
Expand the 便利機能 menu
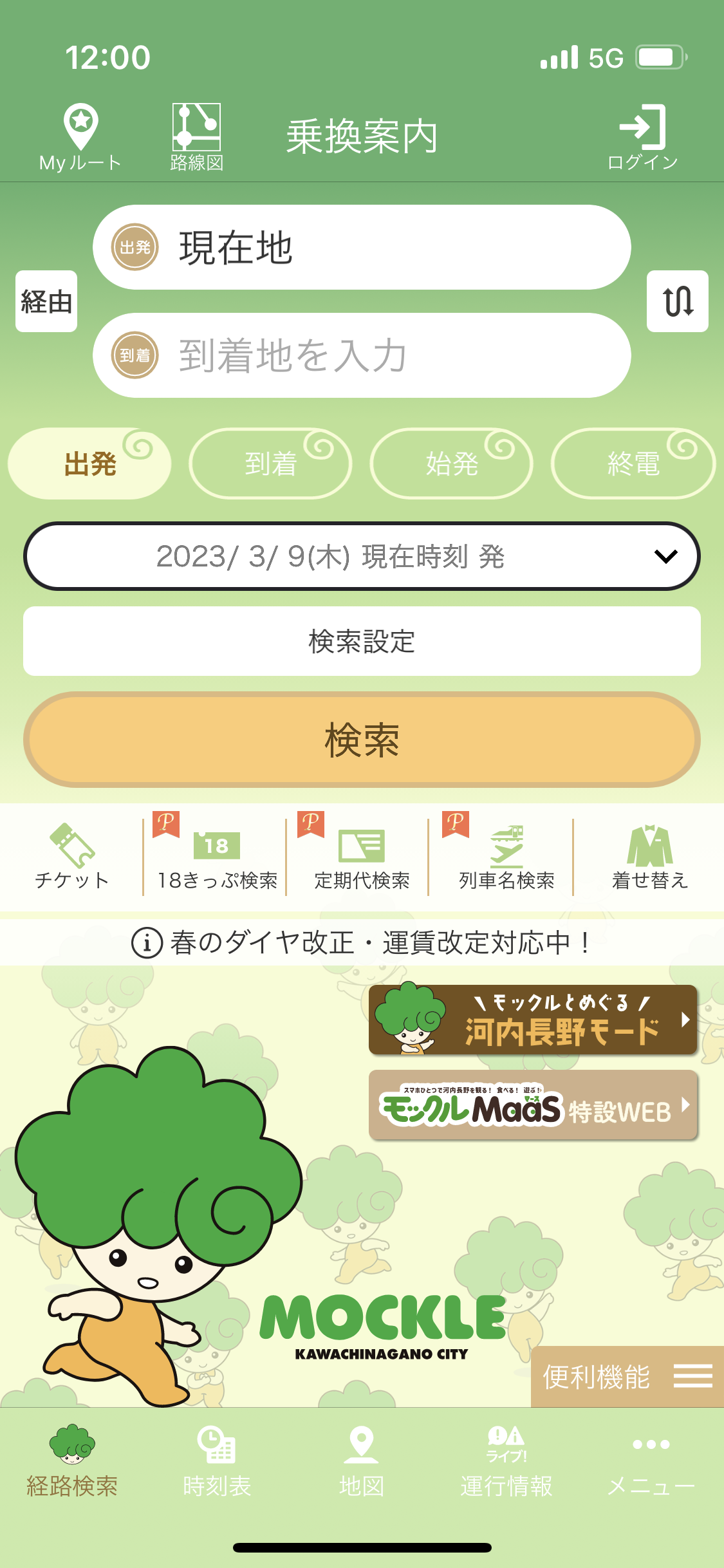point(627,1377)
